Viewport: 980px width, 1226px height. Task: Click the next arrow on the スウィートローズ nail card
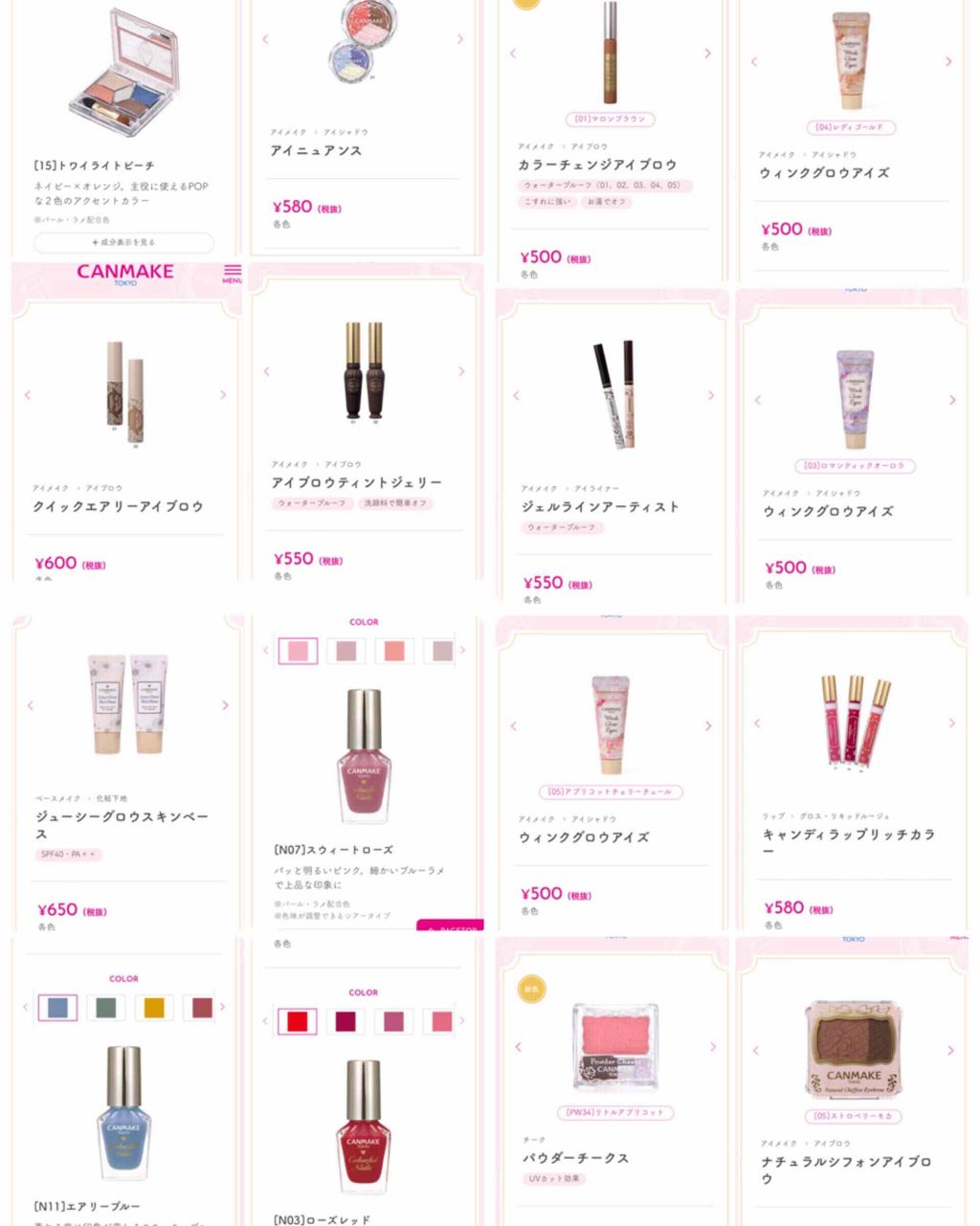tap(462, 648)
